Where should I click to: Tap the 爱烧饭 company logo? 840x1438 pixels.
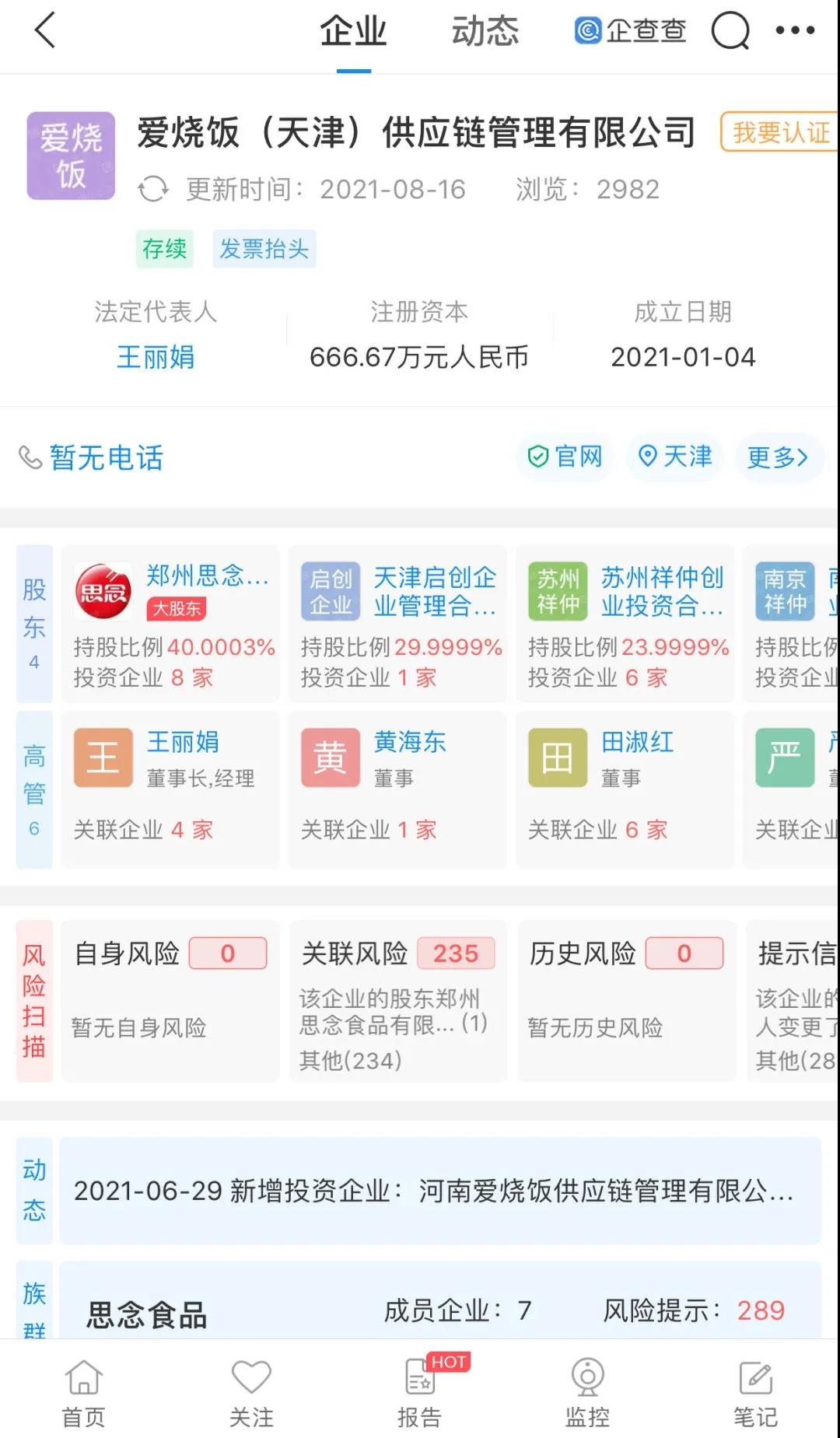[70, 155]
